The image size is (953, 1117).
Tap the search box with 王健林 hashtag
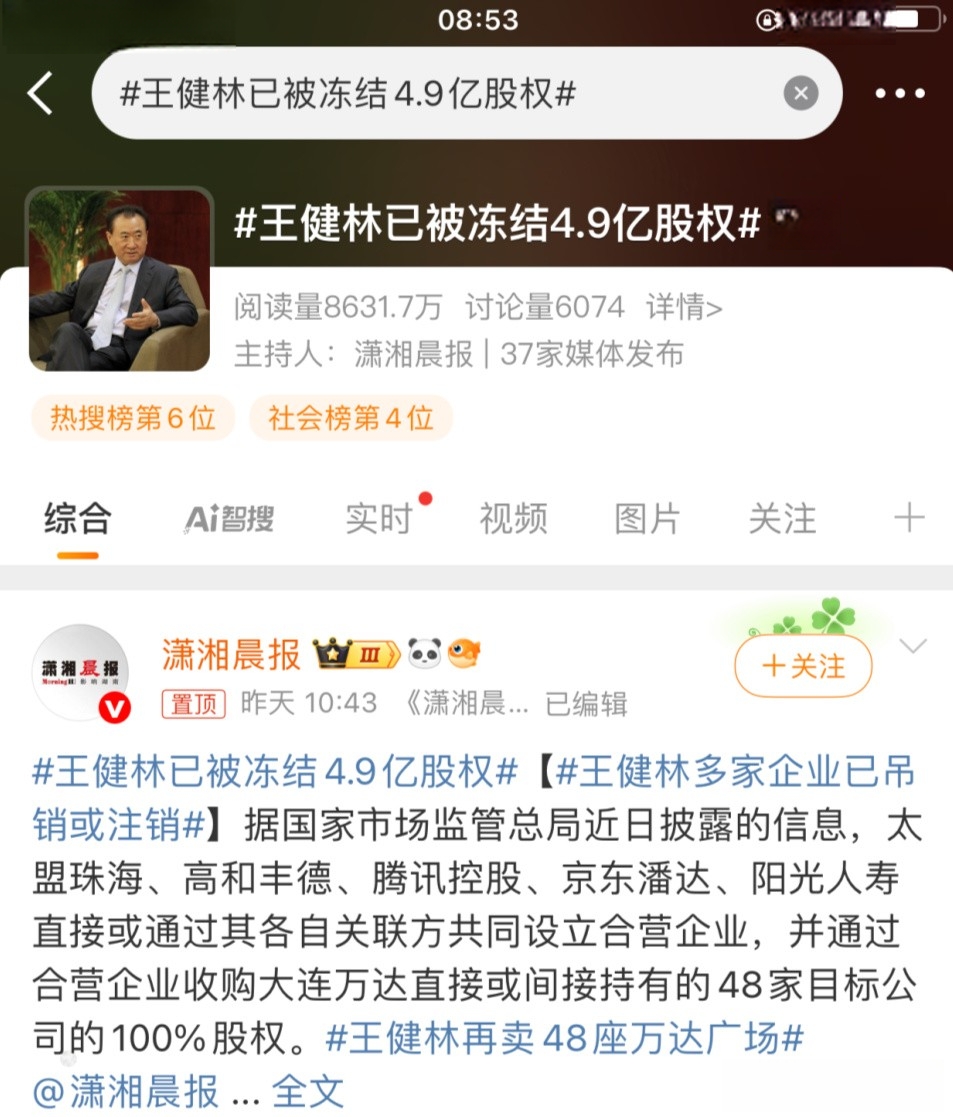tap(440, 94)
